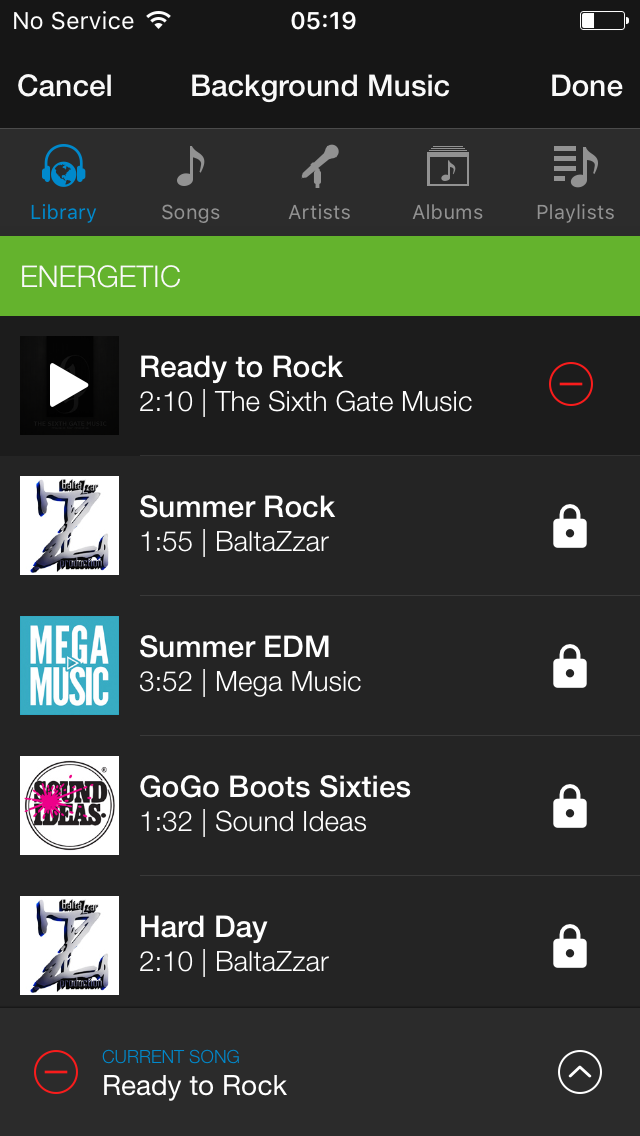640x1136 pixels.
Task: Switch to the Library tab
Action: coord(63,183)
